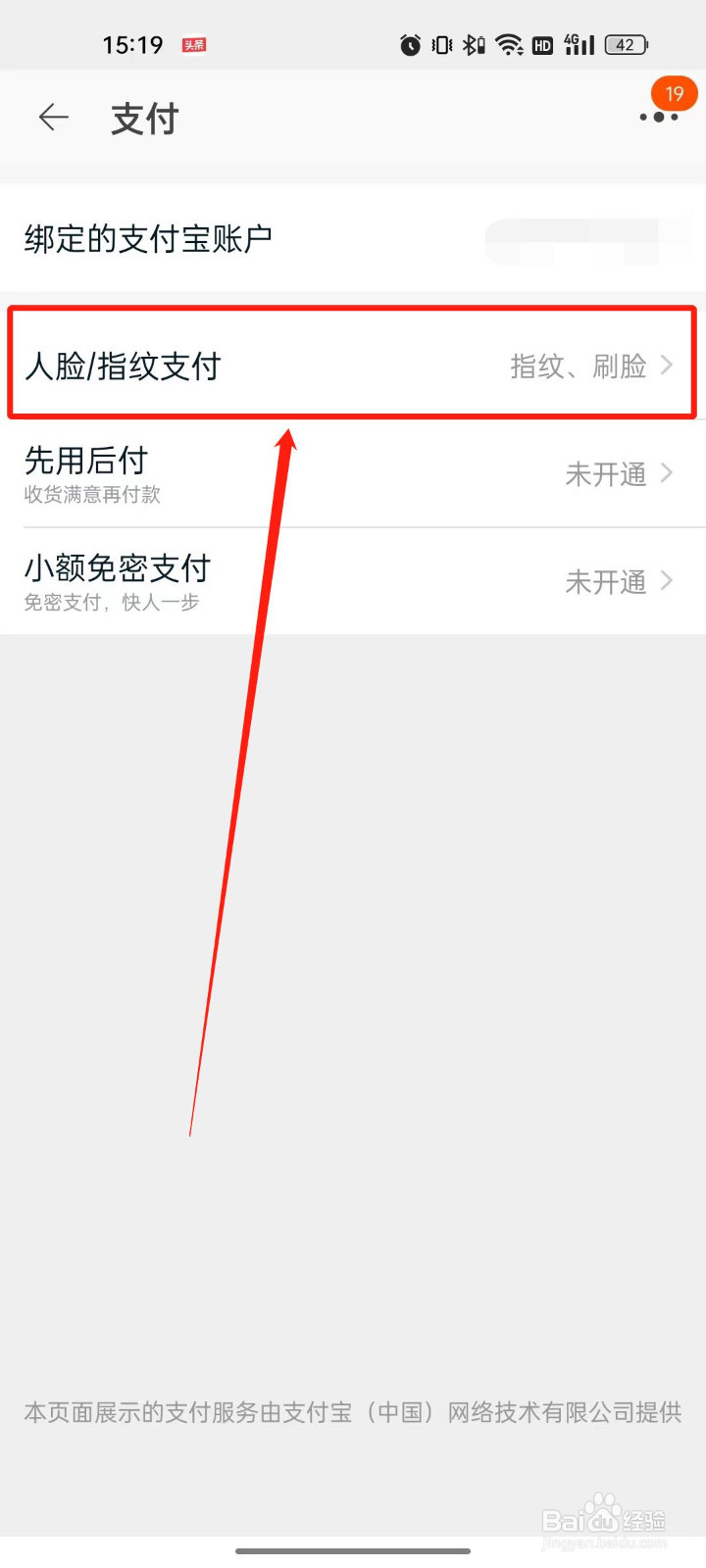Tap the alarm clock status bar icon
Viewport: 706px width, 1568px height.
(410, 43)
